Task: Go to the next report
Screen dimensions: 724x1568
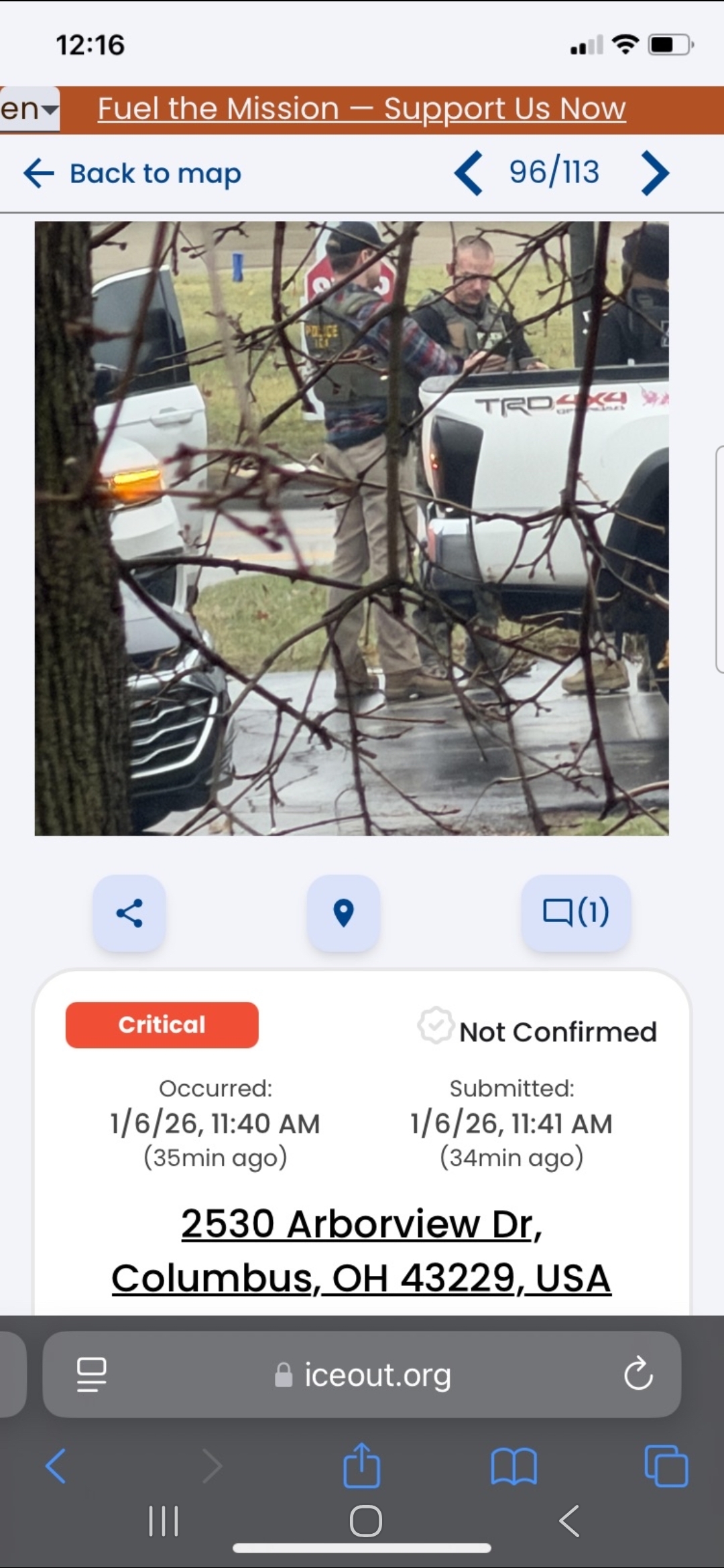Action: pyautogui.click(x=654, y=173)
